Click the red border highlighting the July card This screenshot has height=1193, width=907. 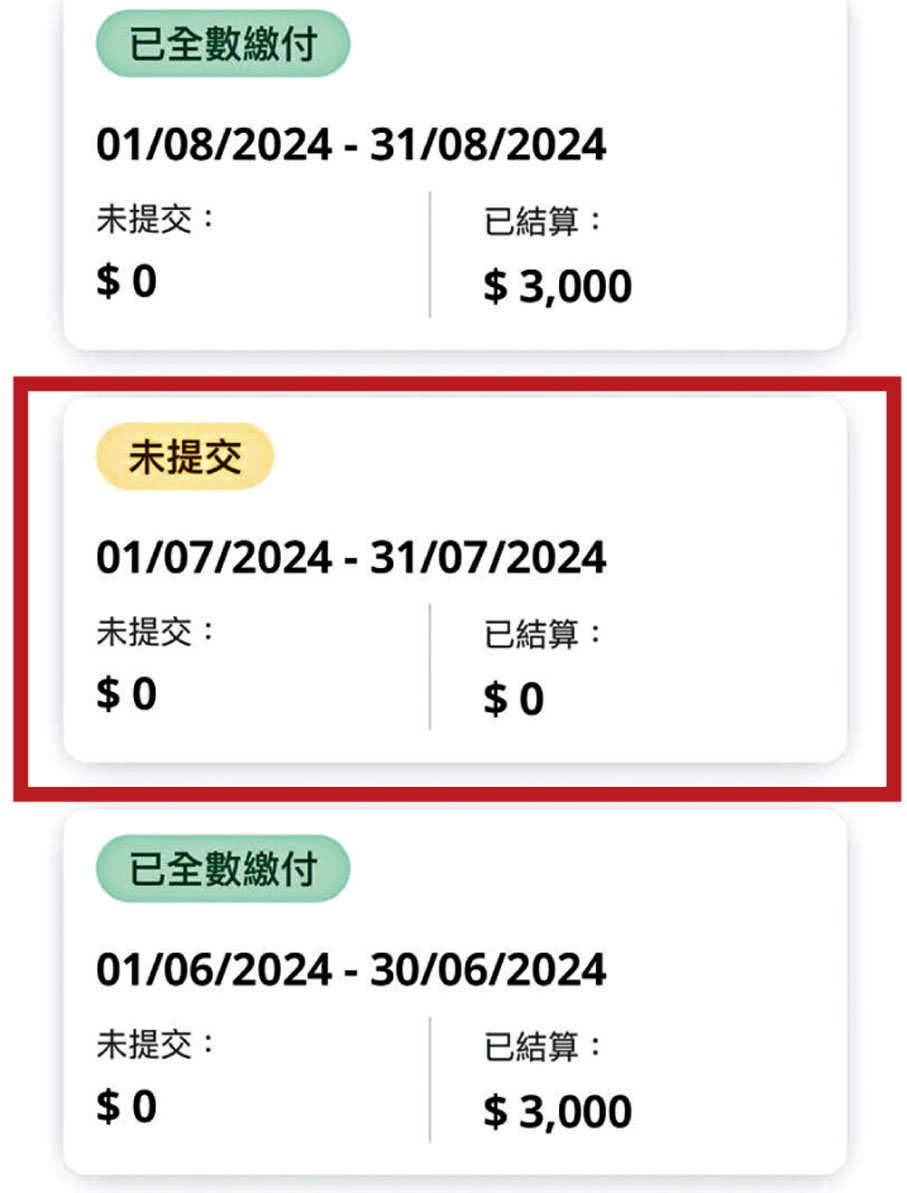tap(453, 385)
